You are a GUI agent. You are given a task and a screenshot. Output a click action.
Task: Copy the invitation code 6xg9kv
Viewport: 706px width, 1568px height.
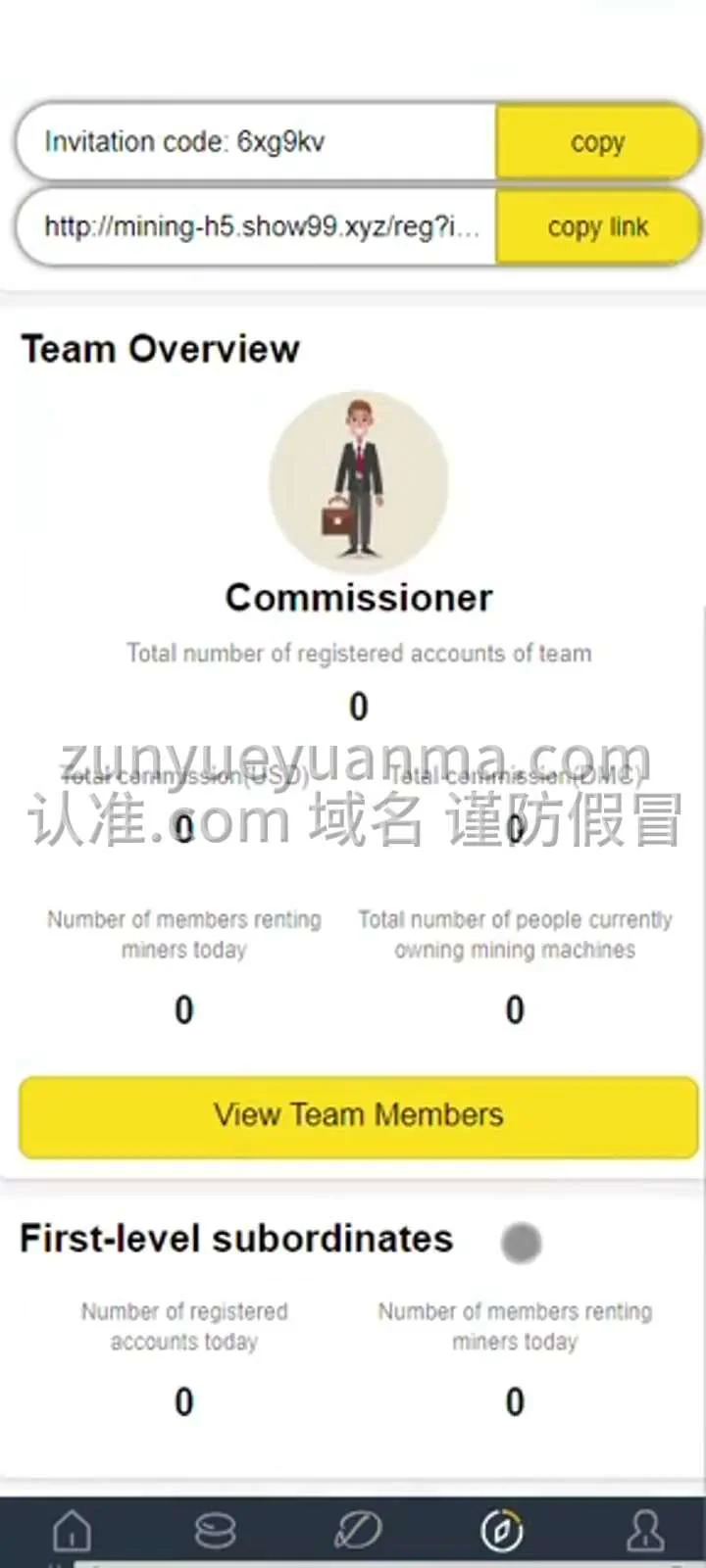tap(597, 142)
